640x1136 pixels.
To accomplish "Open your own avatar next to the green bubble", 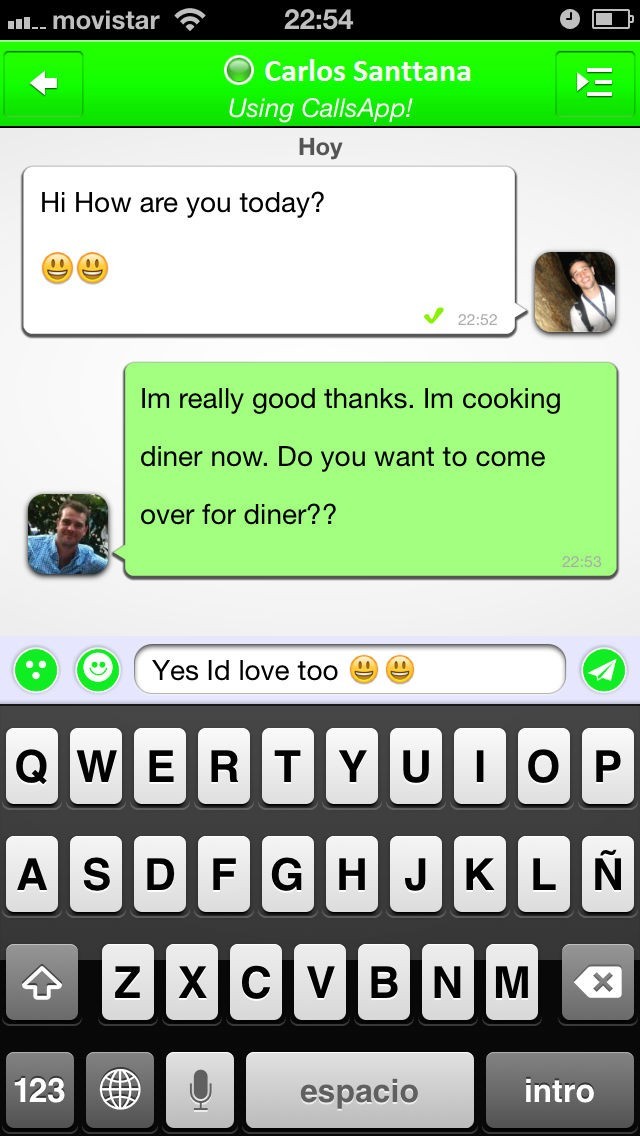I will click(x=68, y=534).
